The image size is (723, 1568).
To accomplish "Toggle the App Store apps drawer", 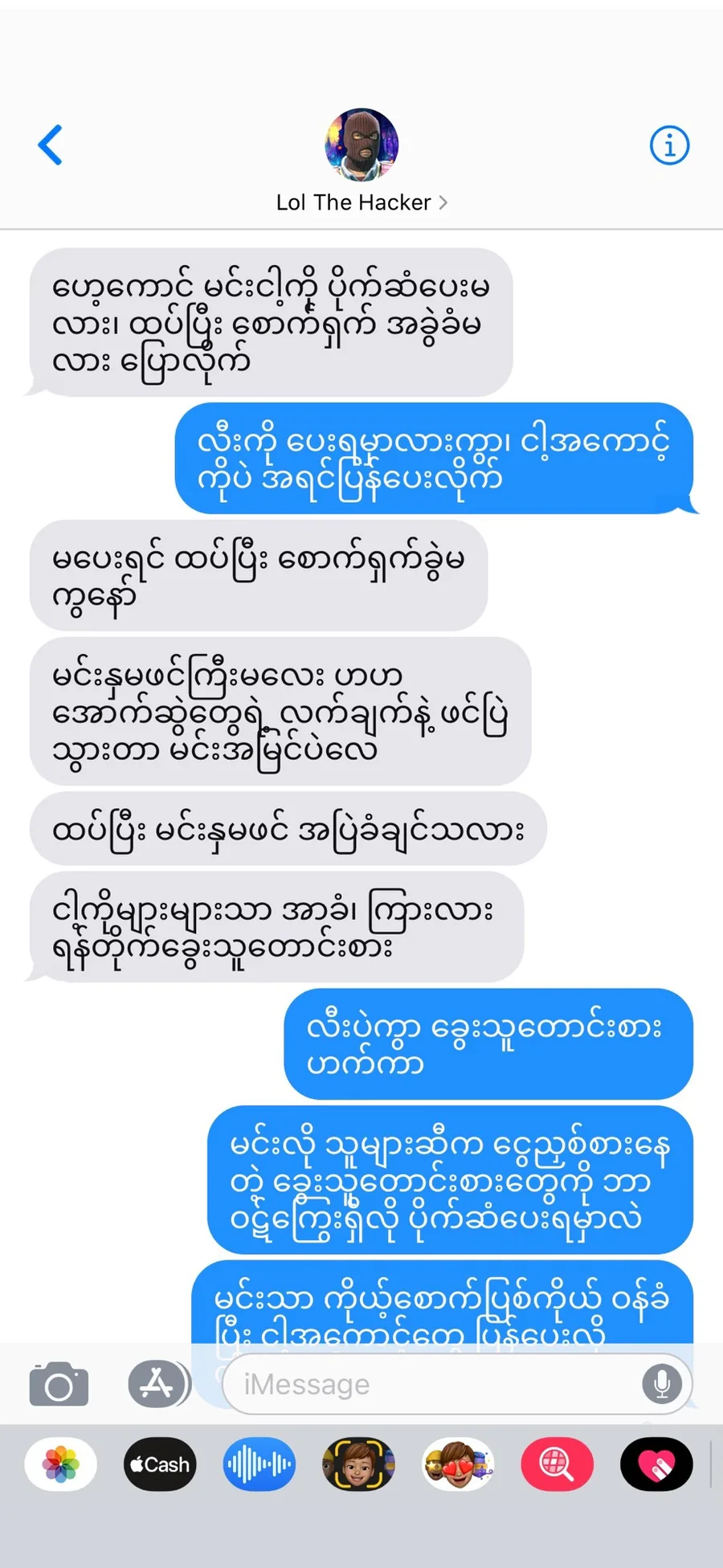I will coord(157,1383).
